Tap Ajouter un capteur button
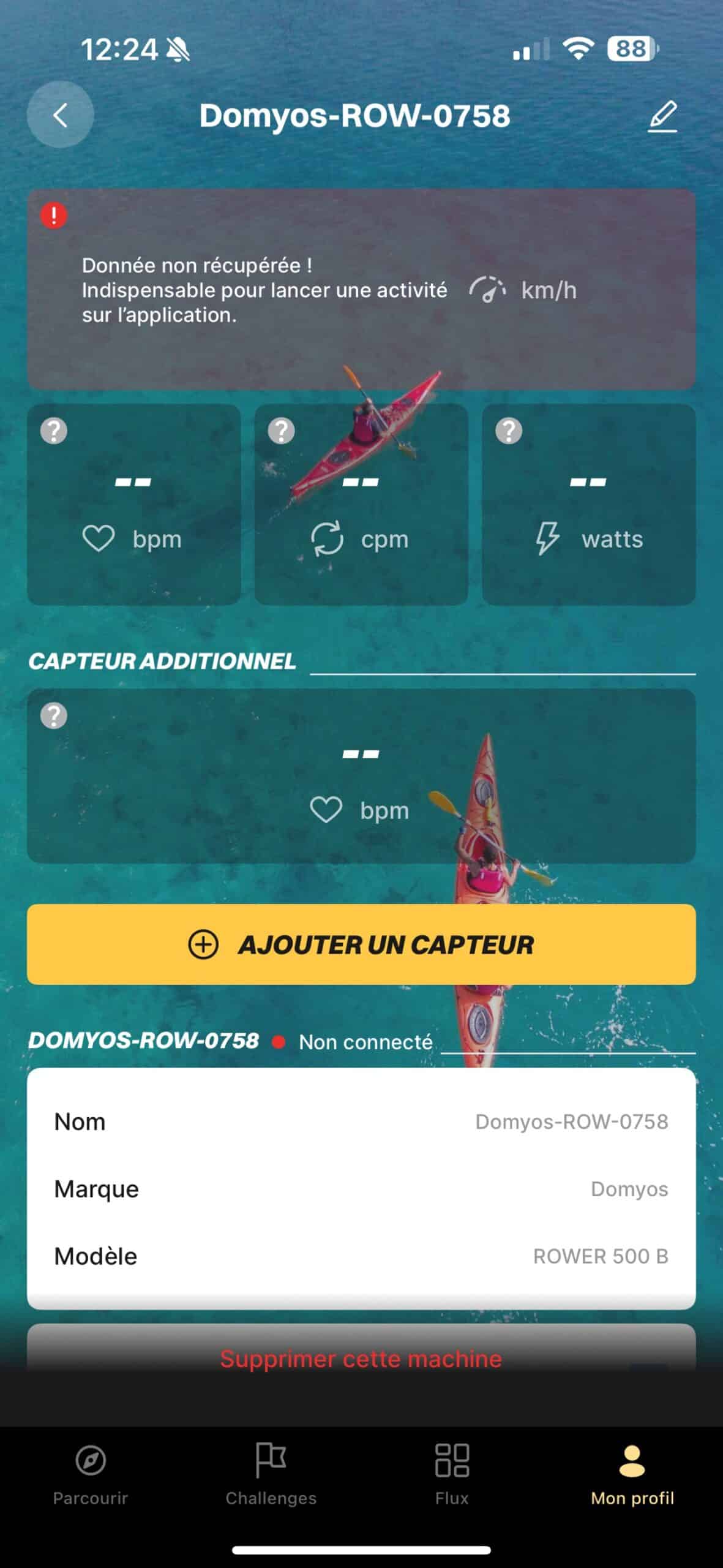Viewport: 723px width, 1568px height. point(361,944)
